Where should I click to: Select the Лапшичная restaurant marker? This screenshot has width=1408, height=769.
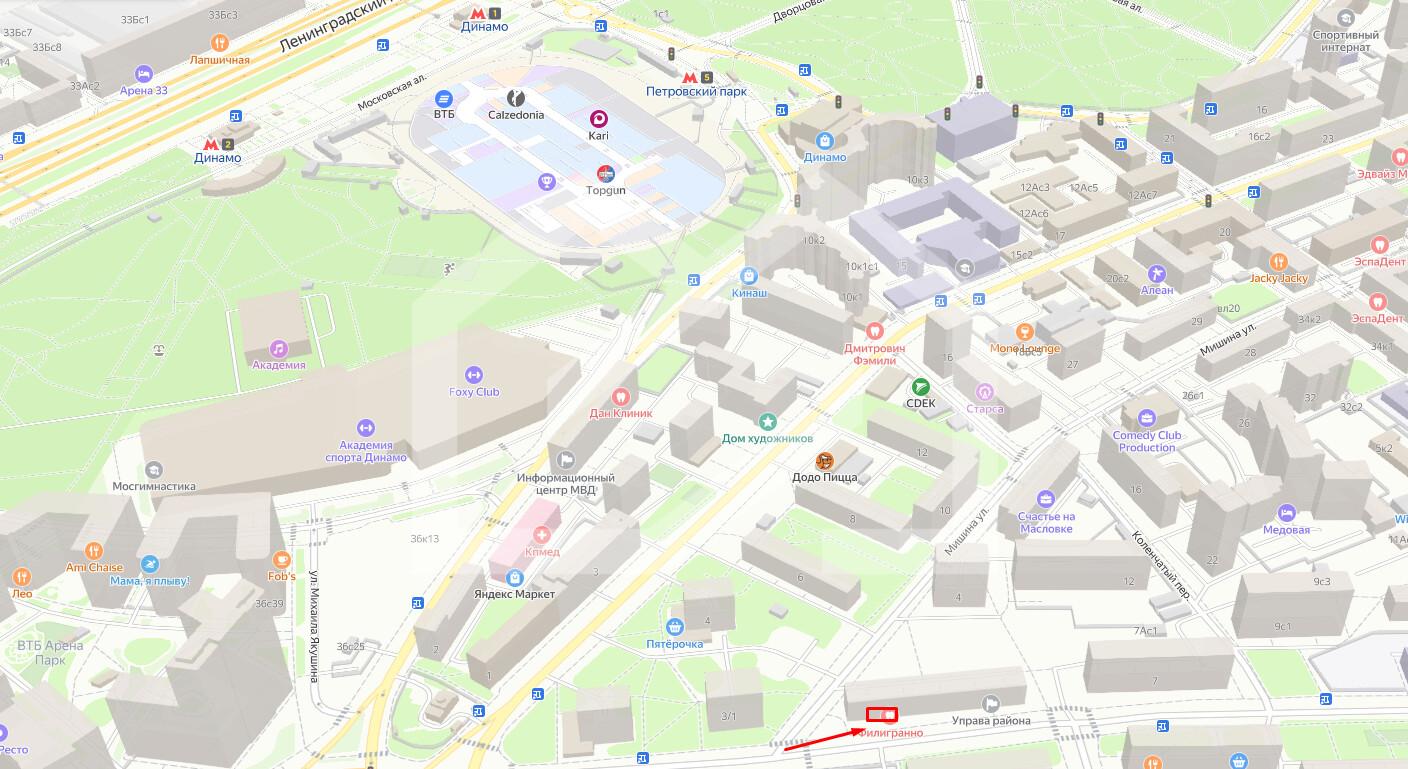pos(220,43)
